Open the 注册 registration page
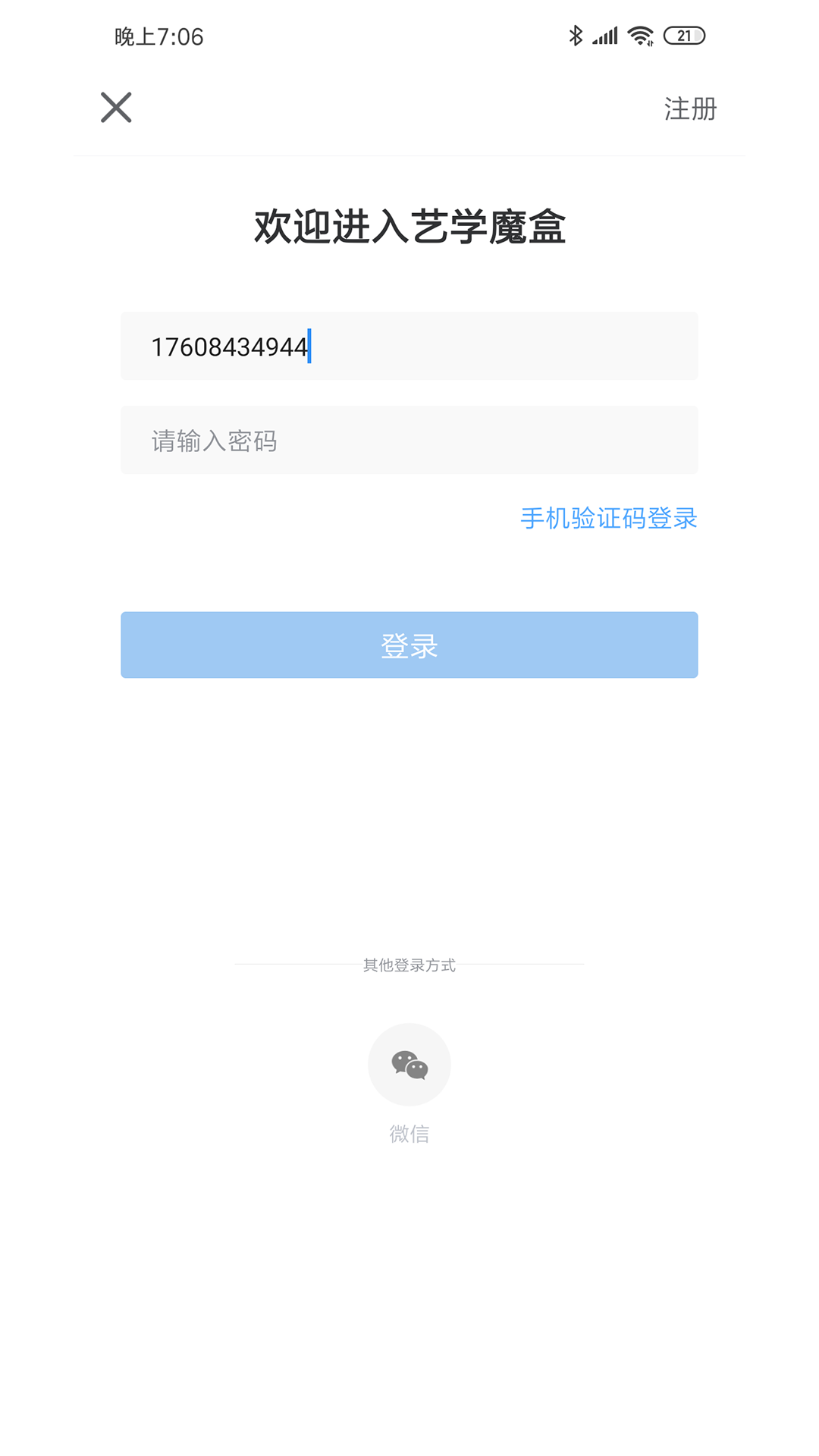The image size is (819, 1456). point(689,109)
